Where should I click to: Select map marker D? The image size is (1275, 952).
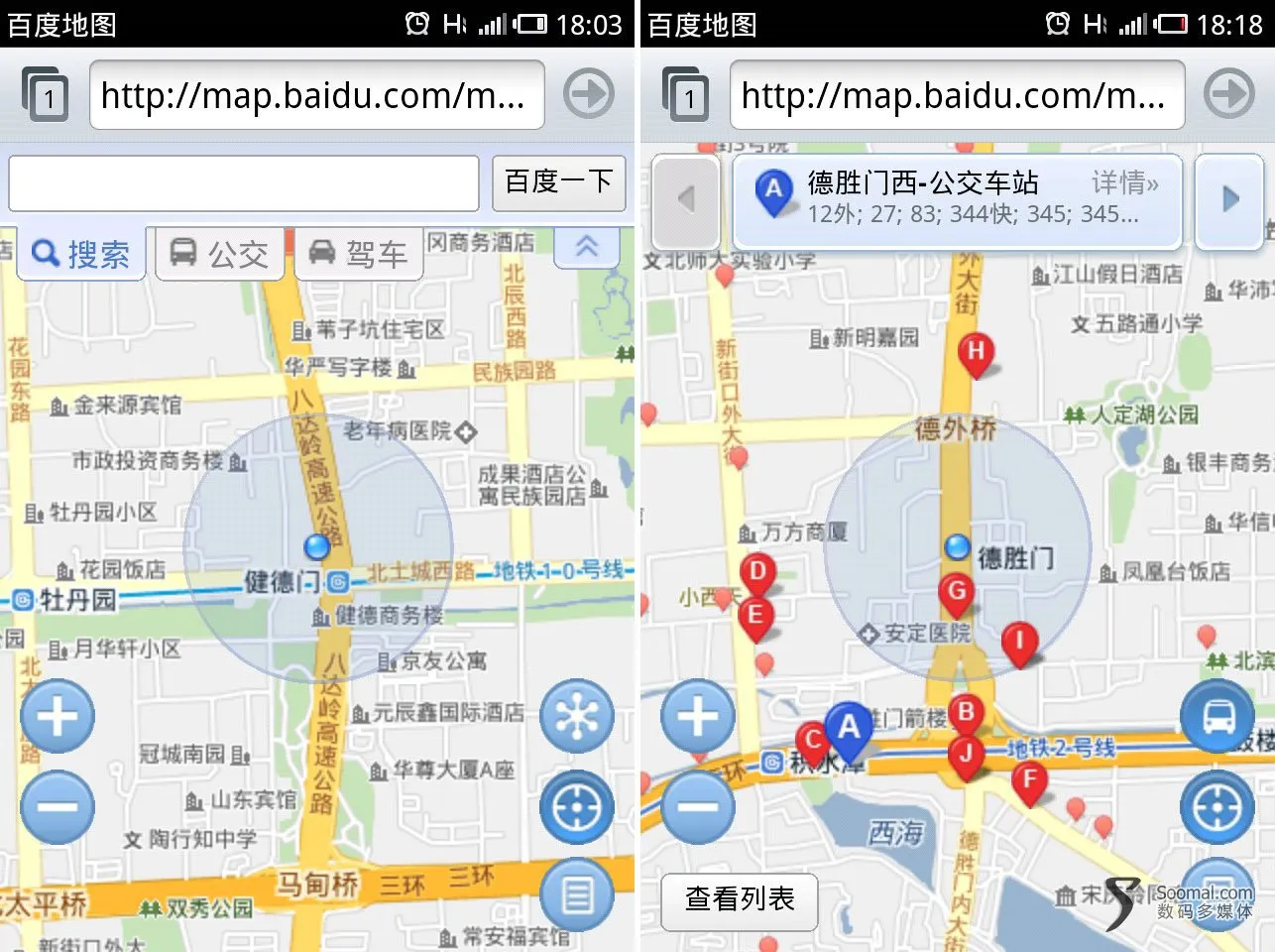(x=757, y=571)
